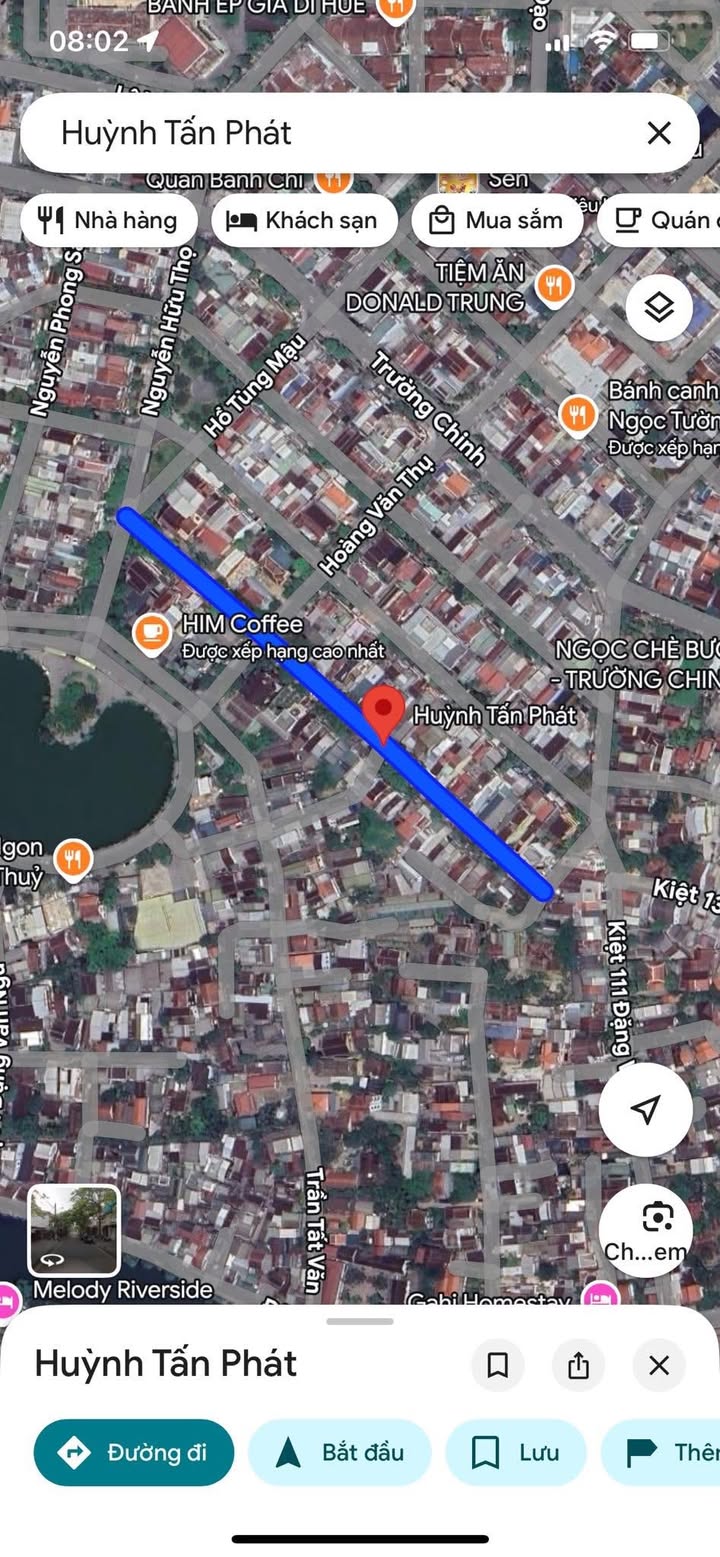Filter by Nhà hàng chip

click(x=108, y=221)
